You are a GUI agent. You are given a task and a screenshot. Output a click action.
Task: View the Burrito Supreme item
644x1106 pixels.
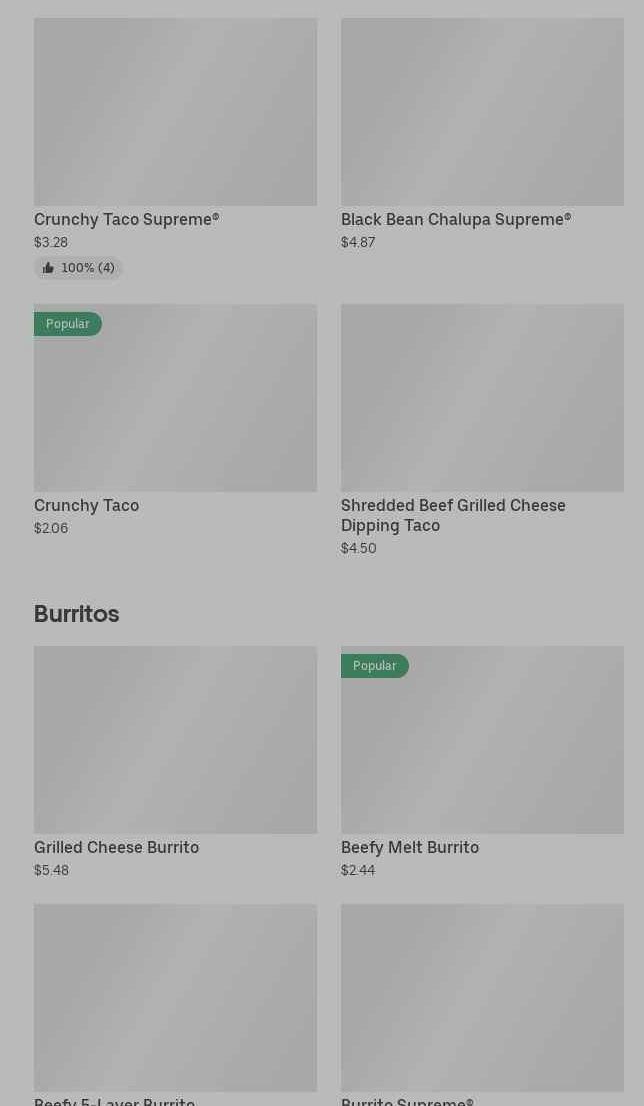[x=482, y=998]
